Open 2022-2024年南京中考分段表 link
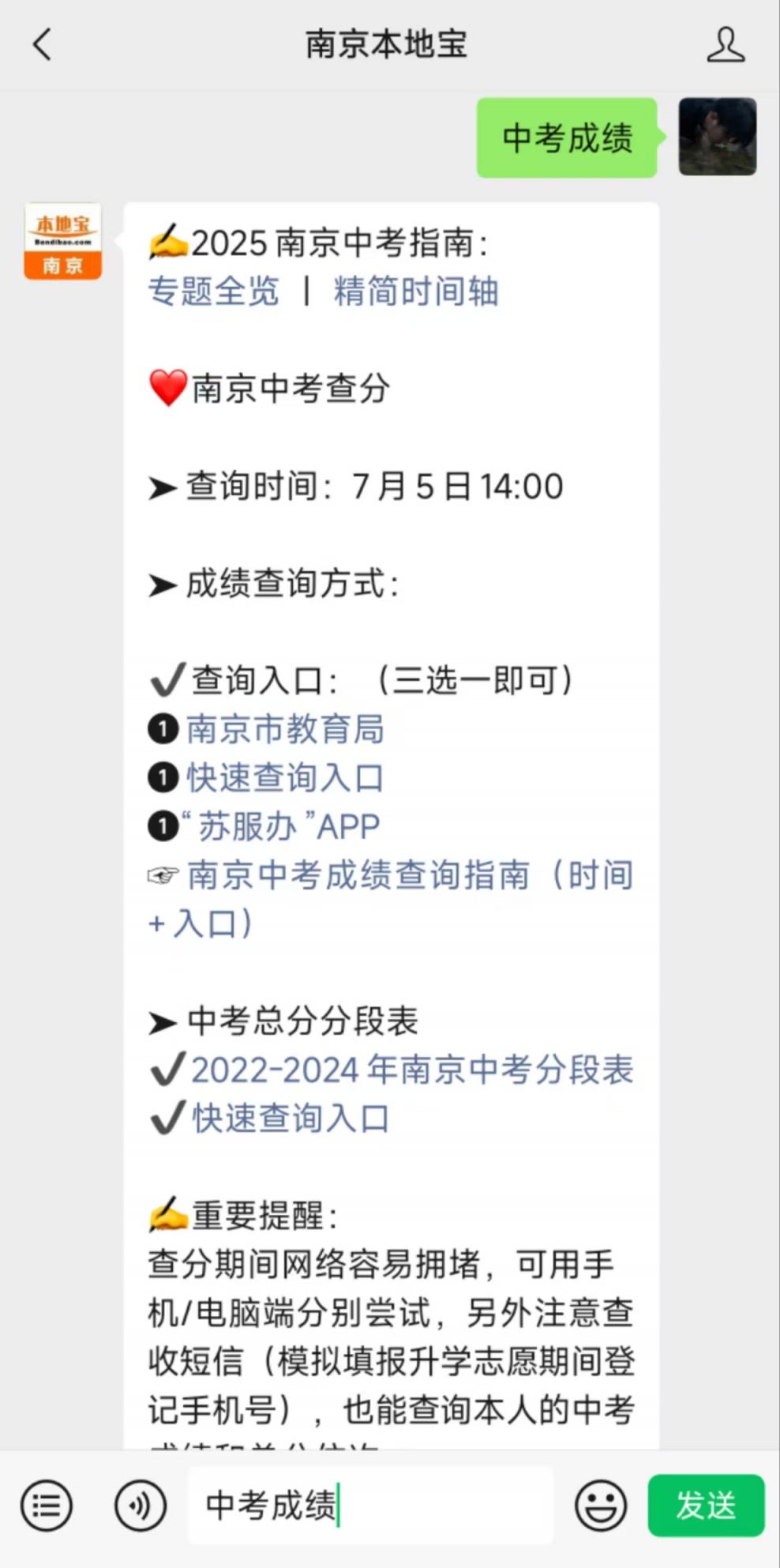Image resolution: width=780 pixels, height=1568 pixels. tap(412, 1070)
